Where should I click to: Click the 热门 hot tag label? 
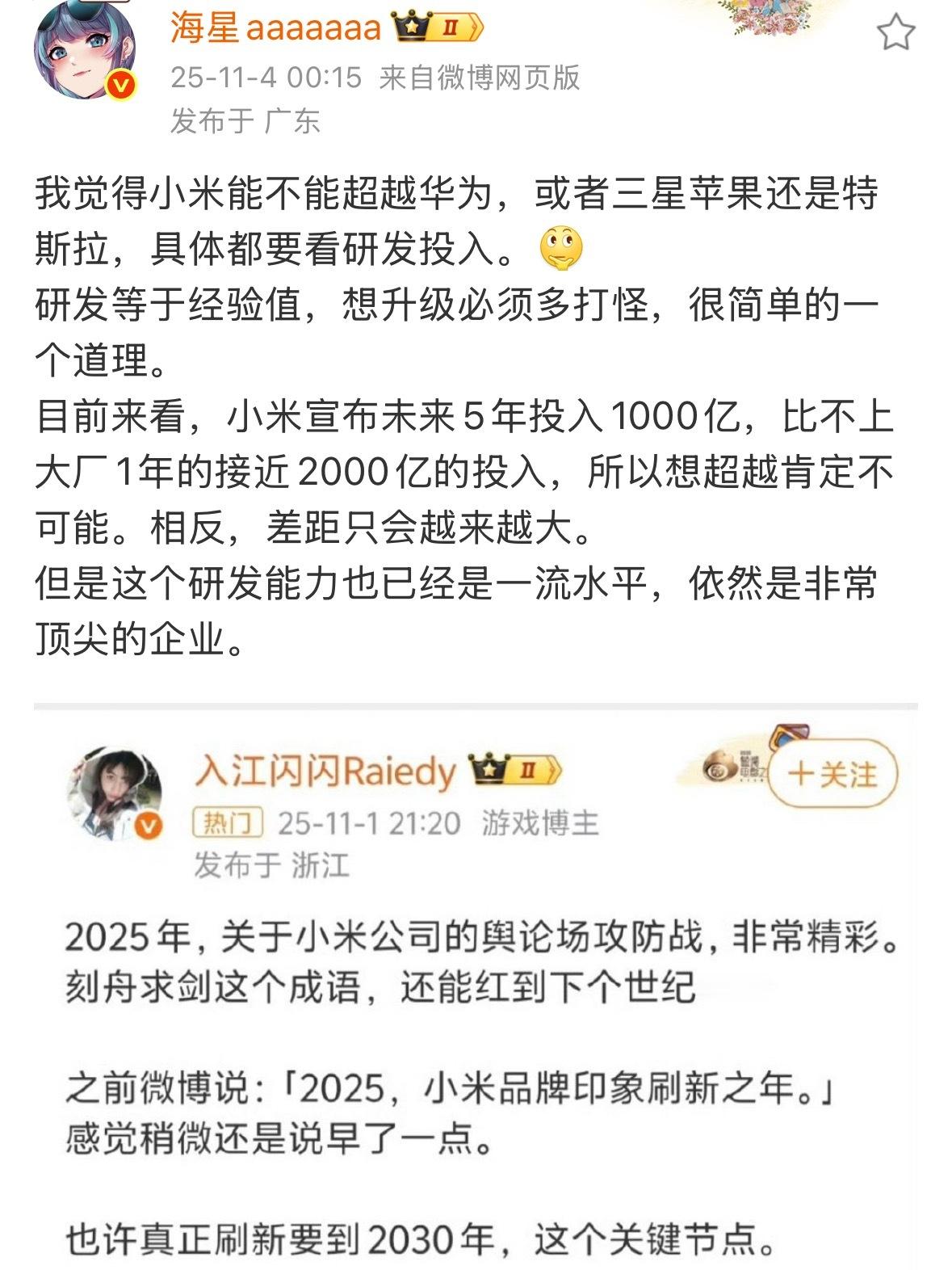(227, 822)
